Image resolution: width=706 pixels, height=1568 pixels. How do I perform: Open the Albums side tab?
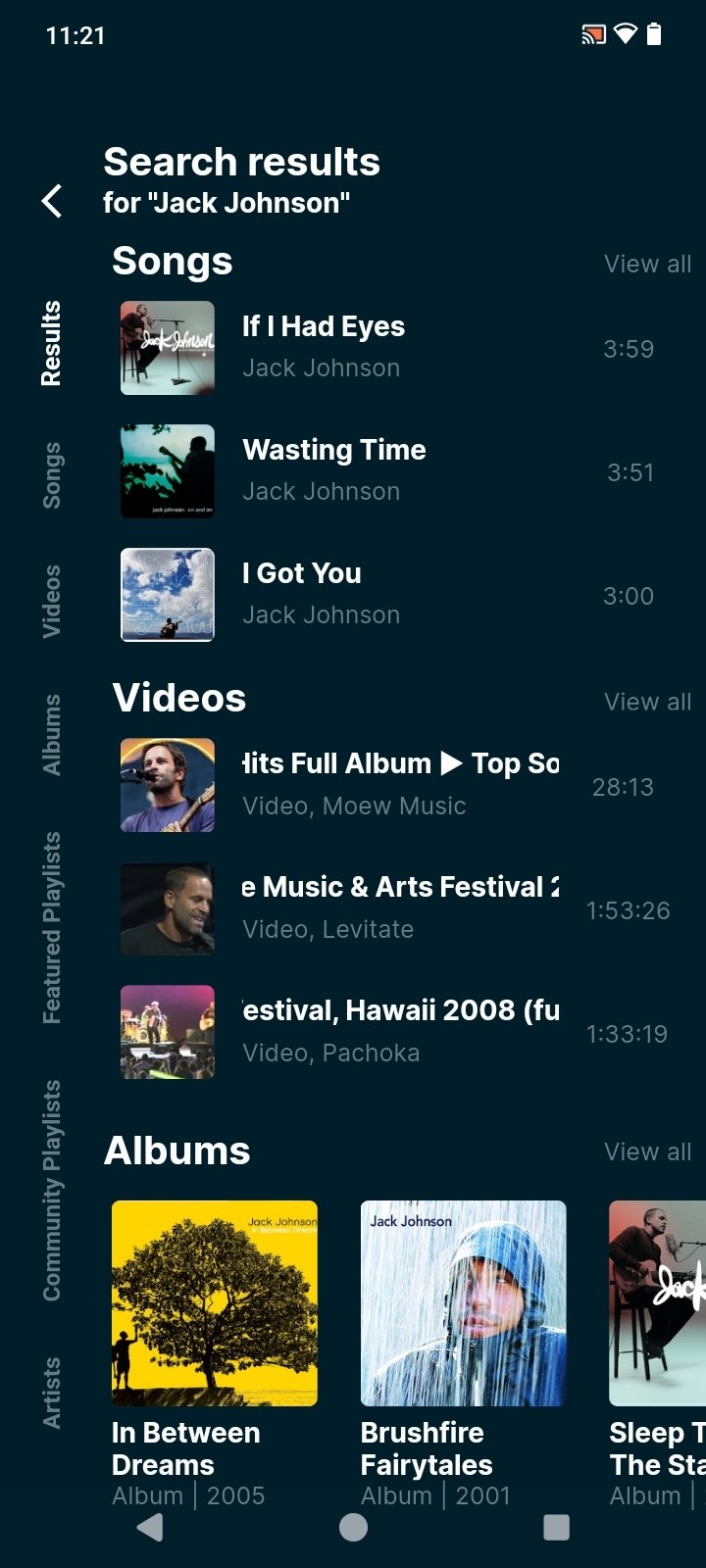click(x=52, y=735)
